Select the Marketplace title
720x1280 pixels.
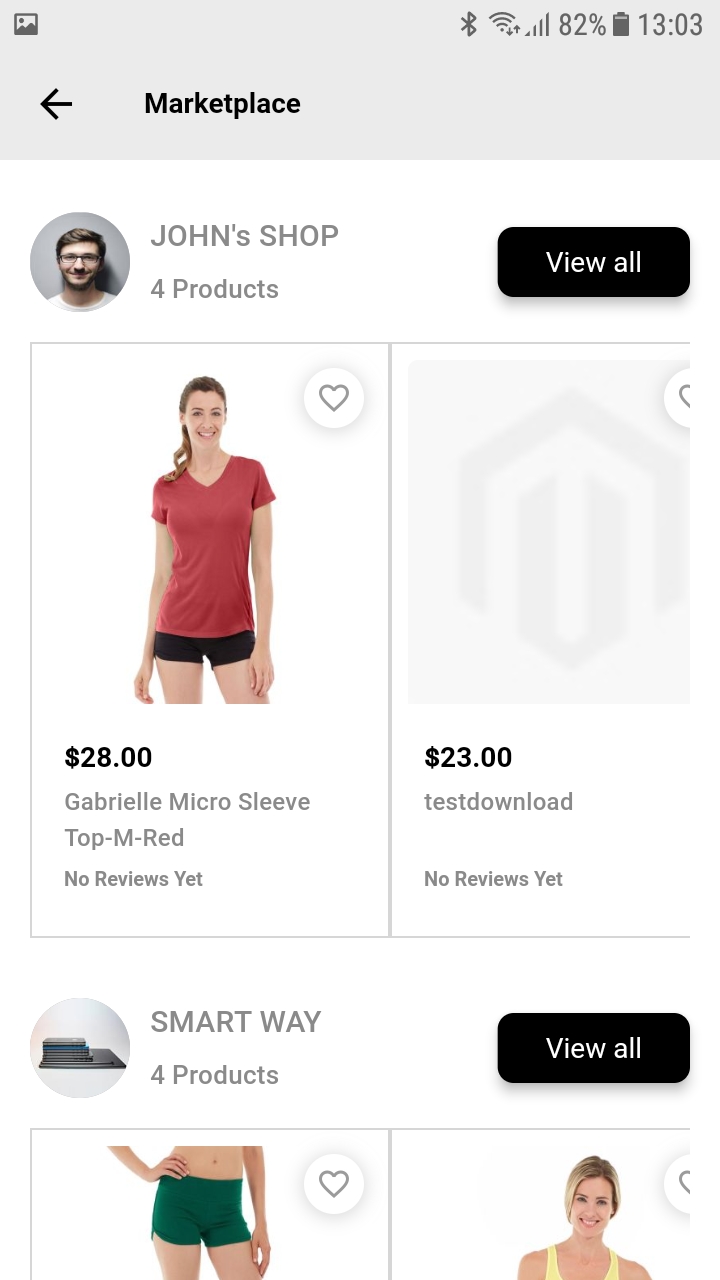[x=222, y=103]
